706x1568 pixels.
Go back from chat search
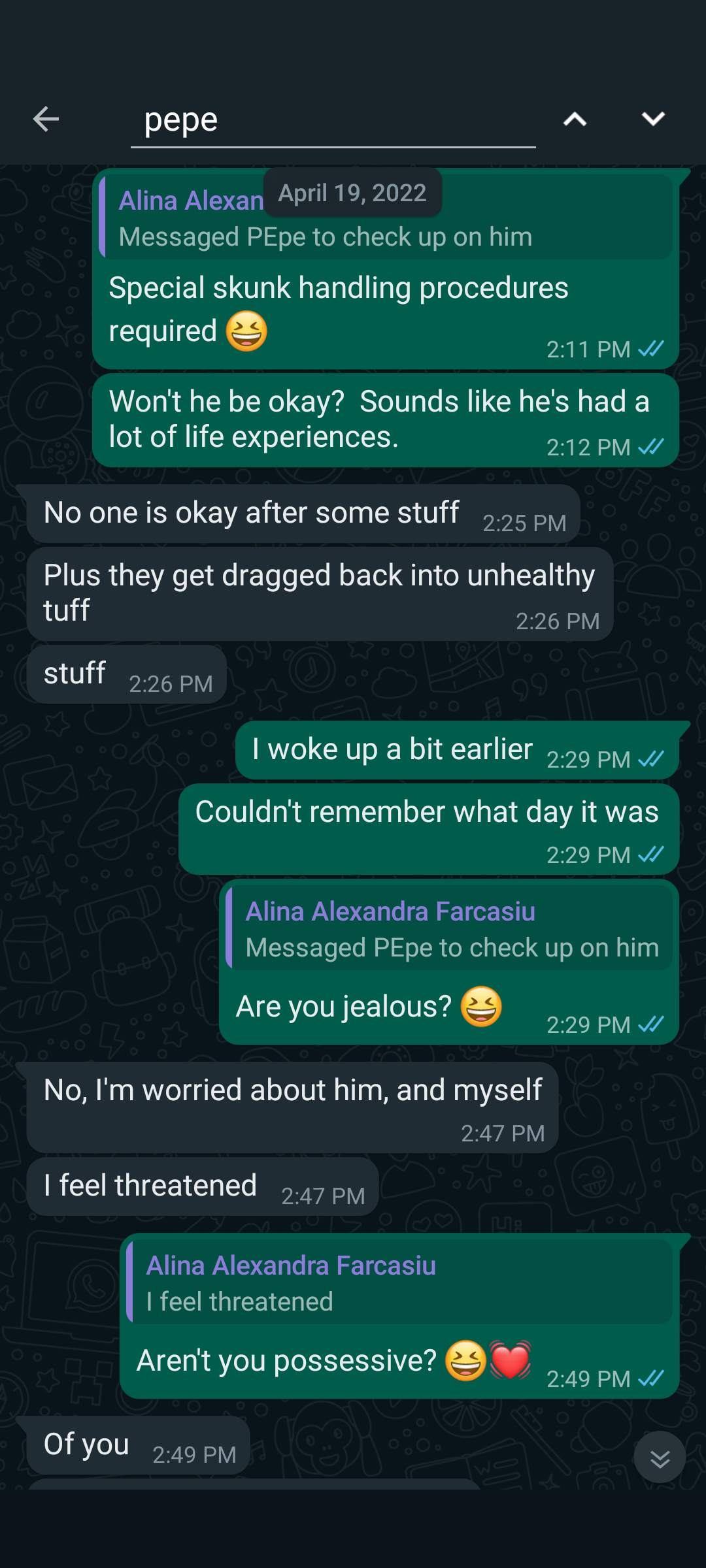(46, 119)
